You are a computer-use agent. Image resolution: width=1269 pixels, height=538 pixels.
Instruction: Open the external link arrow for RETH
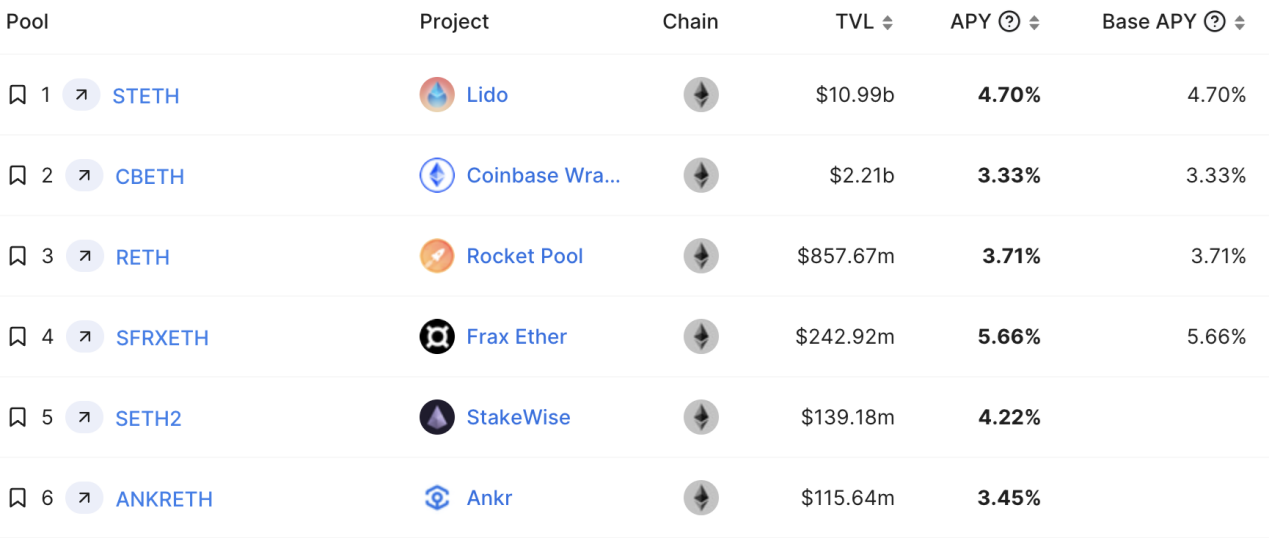point(85,256)
